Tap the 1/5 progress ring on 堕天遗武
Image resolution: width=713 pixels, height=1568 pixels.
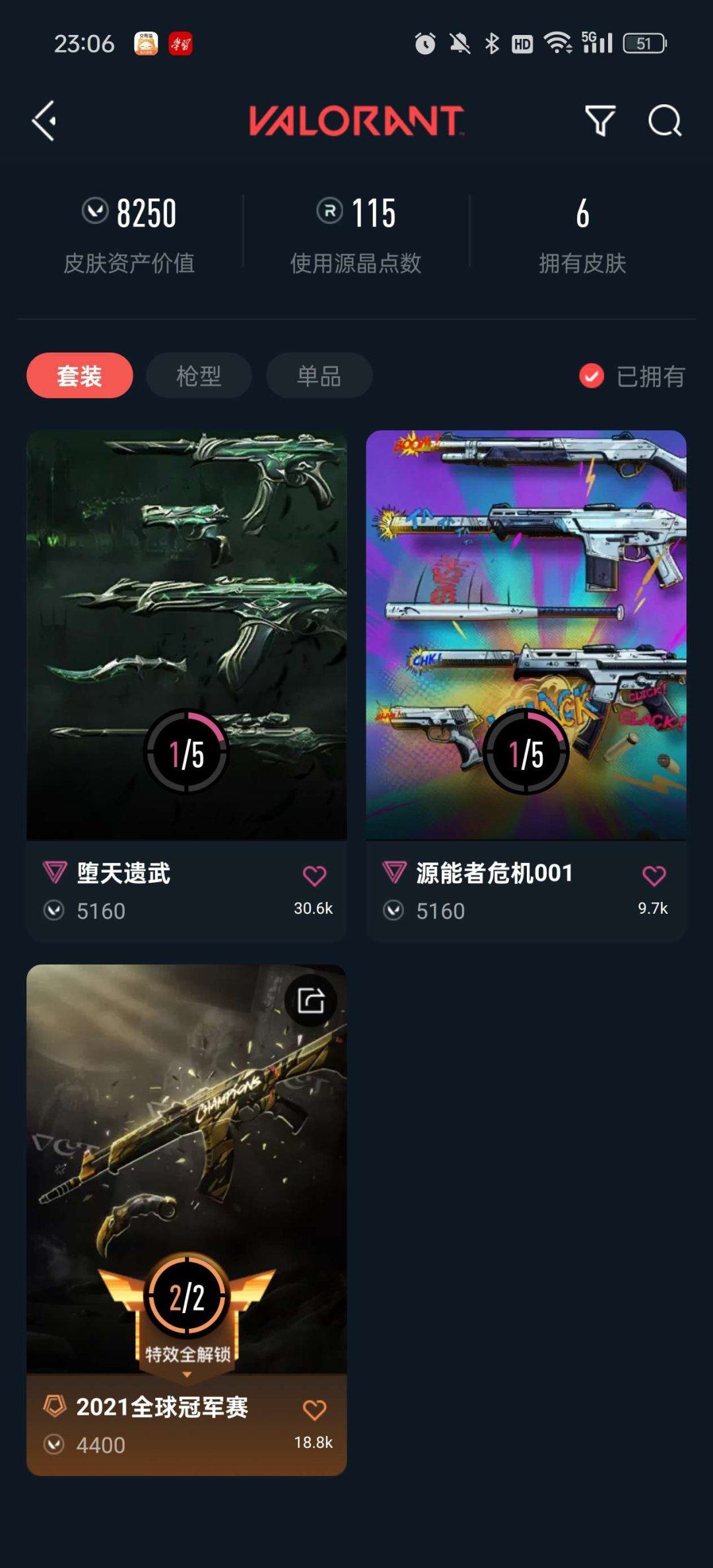click(186, 751)
